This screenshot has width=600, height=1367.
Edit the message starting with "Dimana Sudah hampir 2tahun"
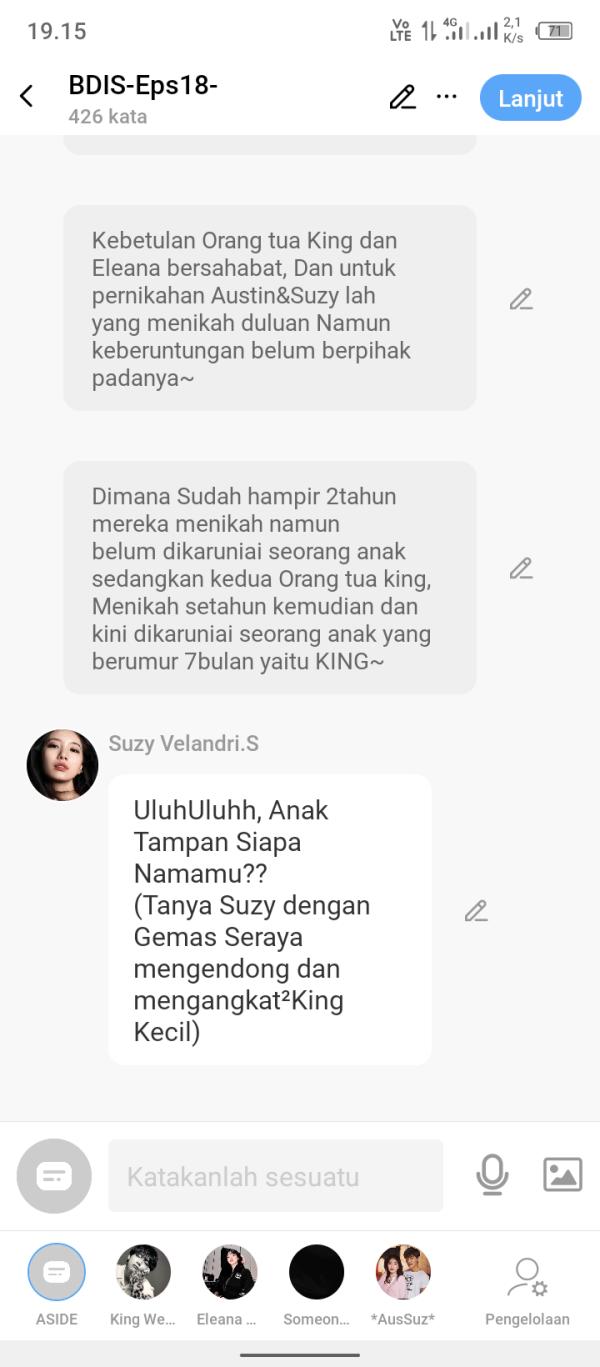[x=521, y=568]
